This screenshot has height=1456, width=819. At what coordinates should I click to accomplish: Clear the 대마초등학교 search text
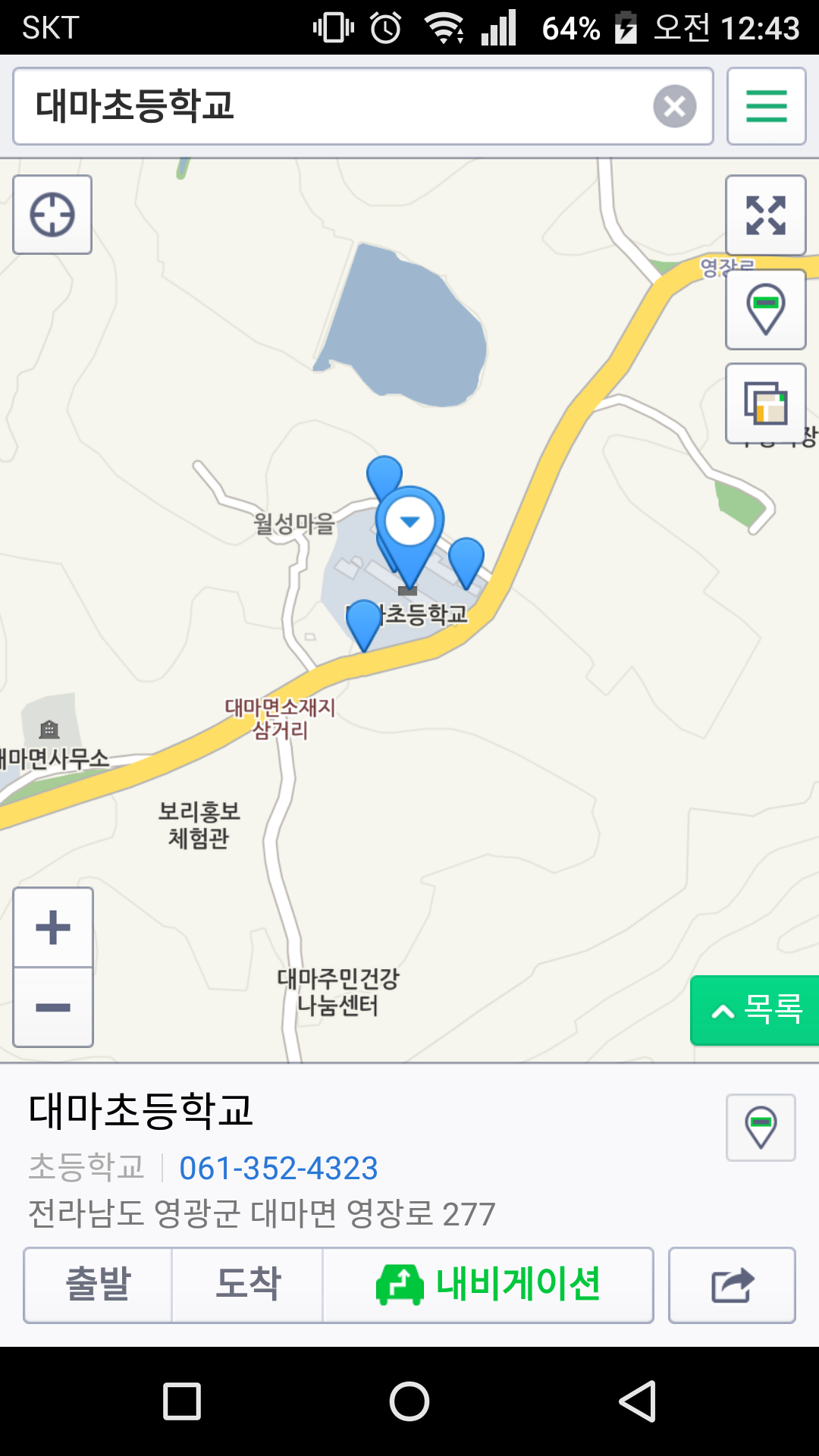(x=674, y=106)
